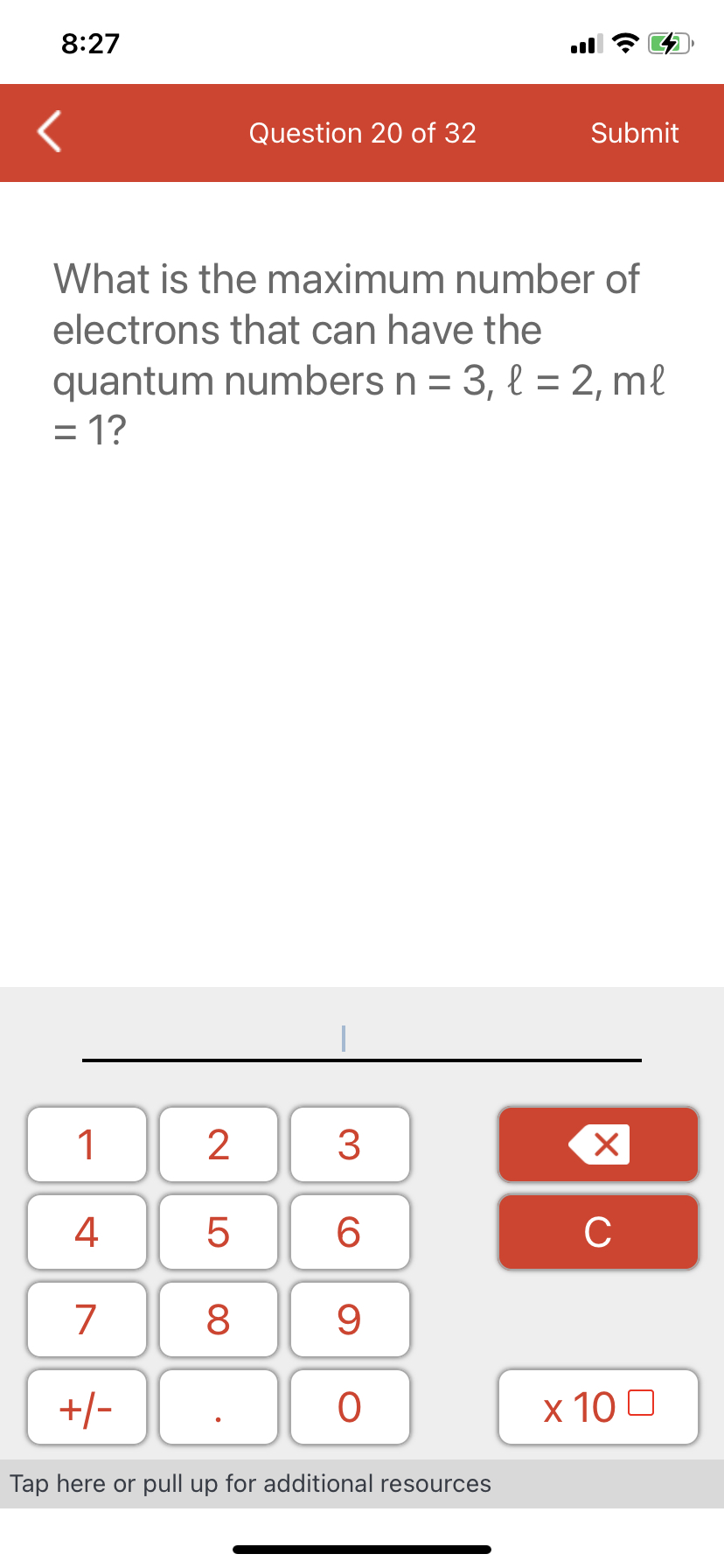Tap the backspace delete key

(597, 1144)
